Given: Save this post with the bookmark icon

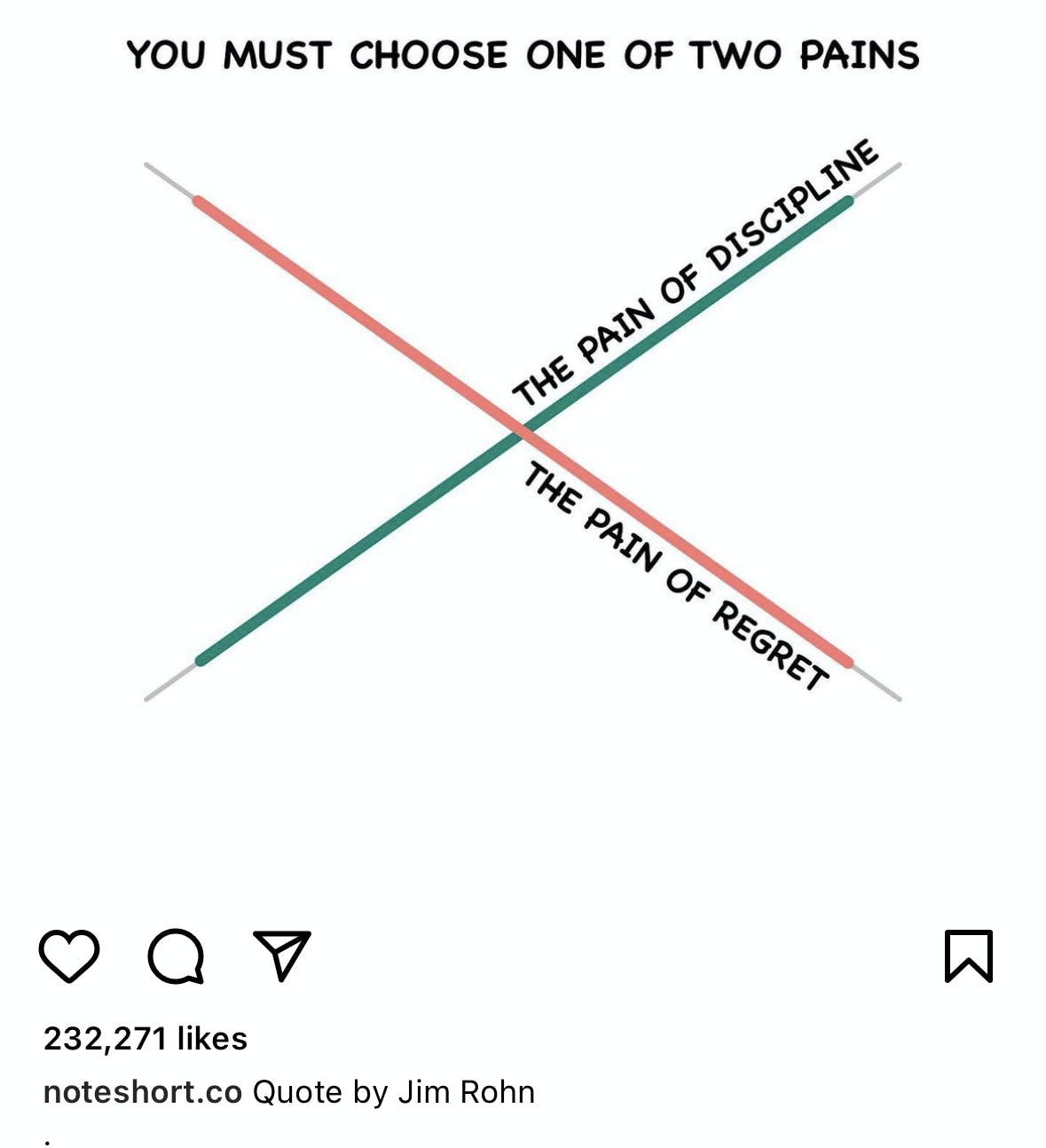Looking at the screenshot, I should click(x=968, y=955).
